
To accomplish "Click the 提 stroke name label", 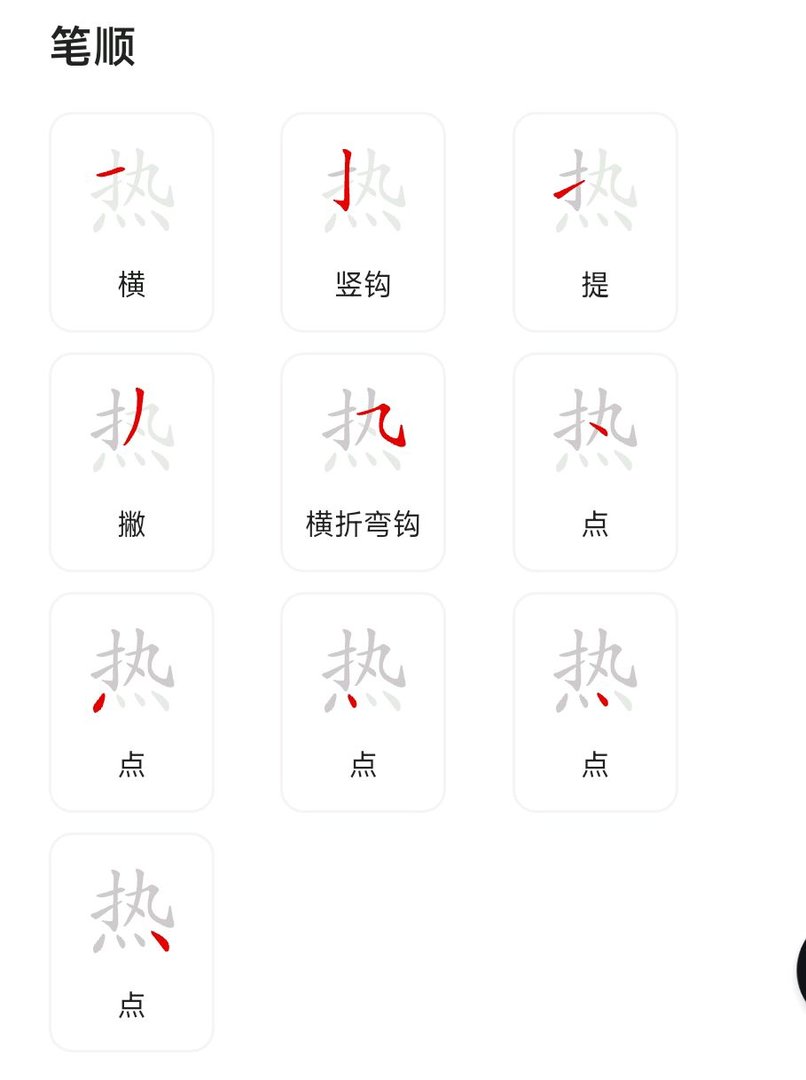I will coord(595,285).
